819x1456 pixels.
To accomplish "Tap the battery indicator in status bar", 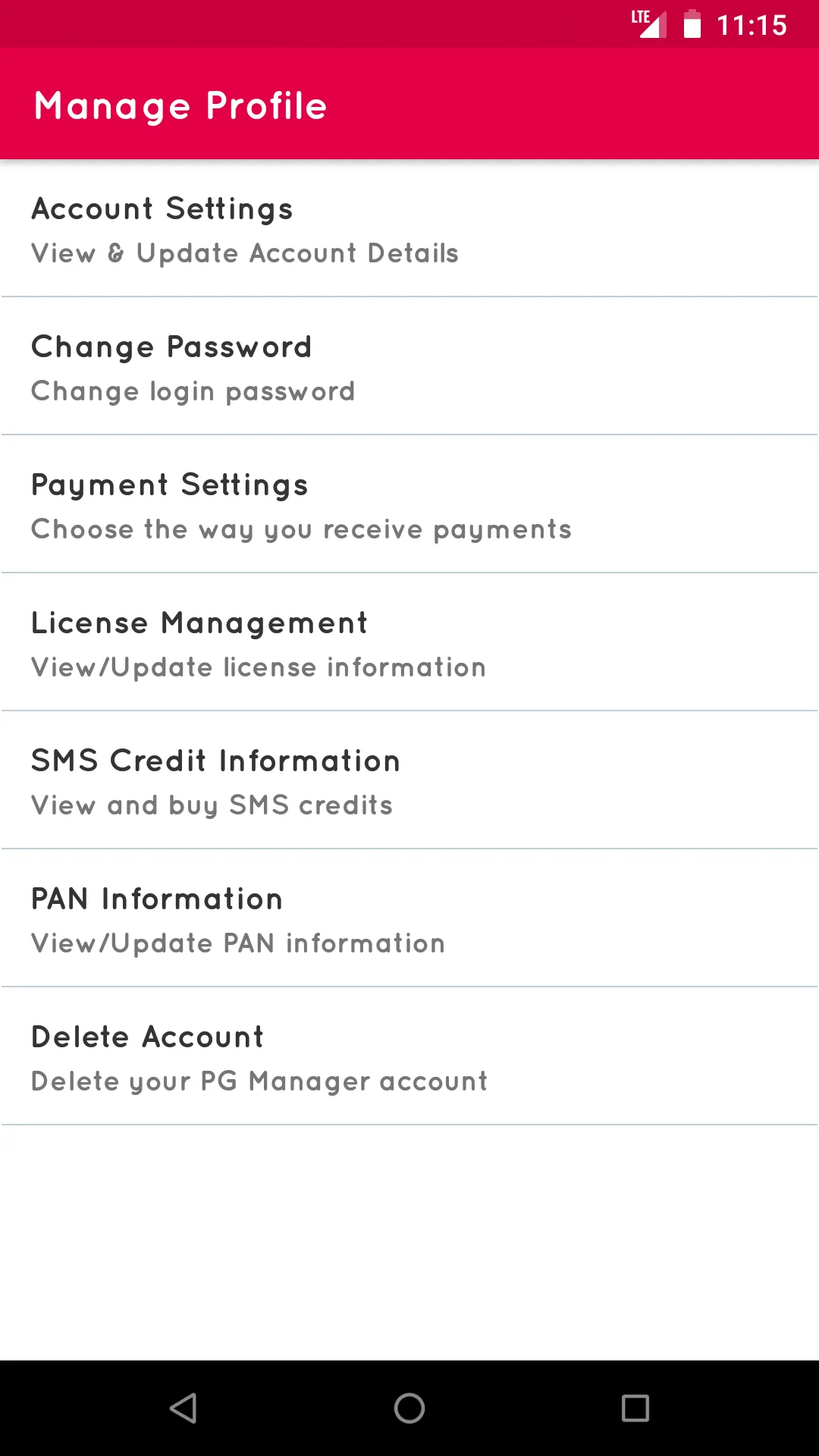I will [x=694, y=24].
